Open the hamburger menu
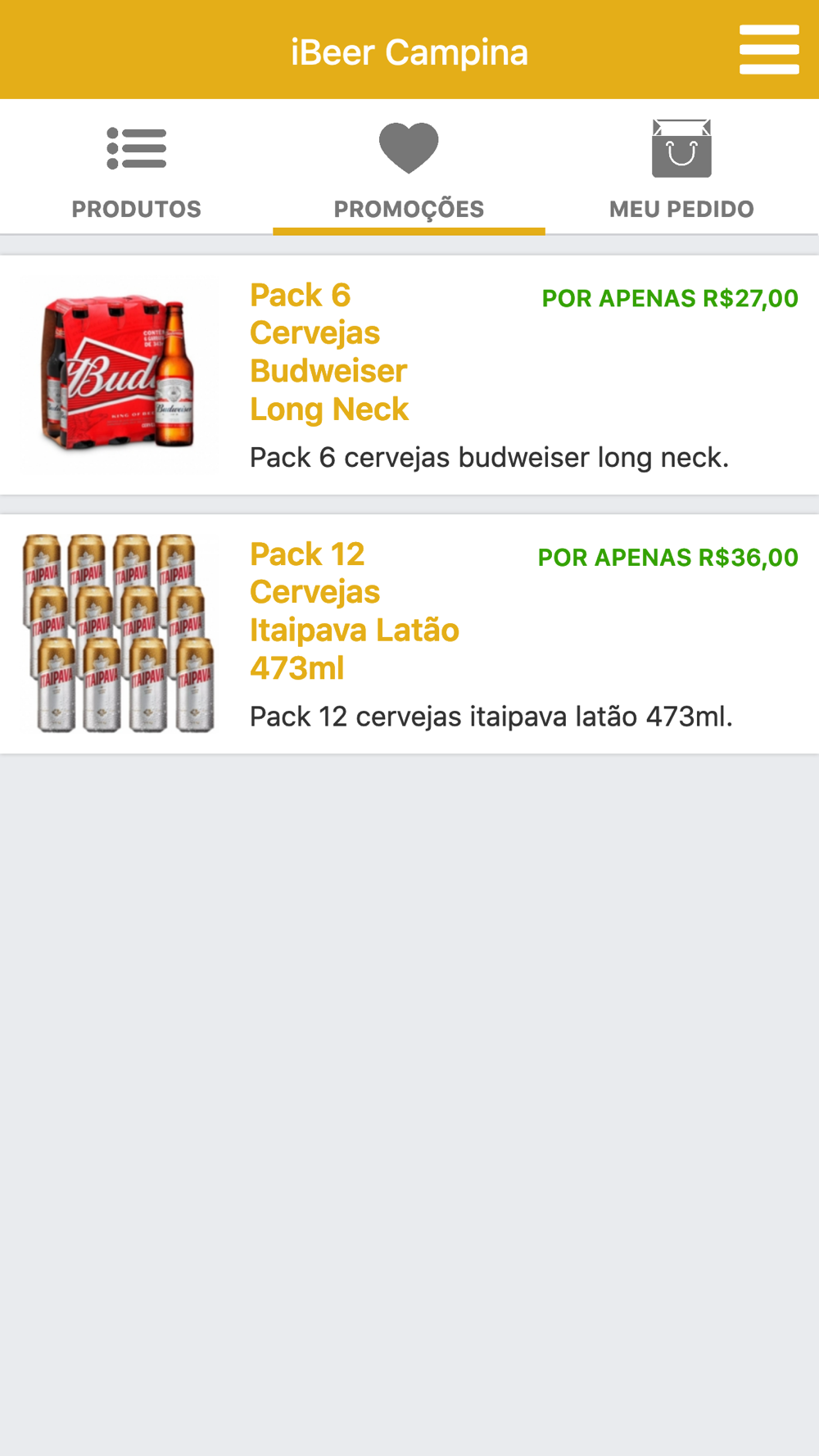819x1456 pixels. 768,50
